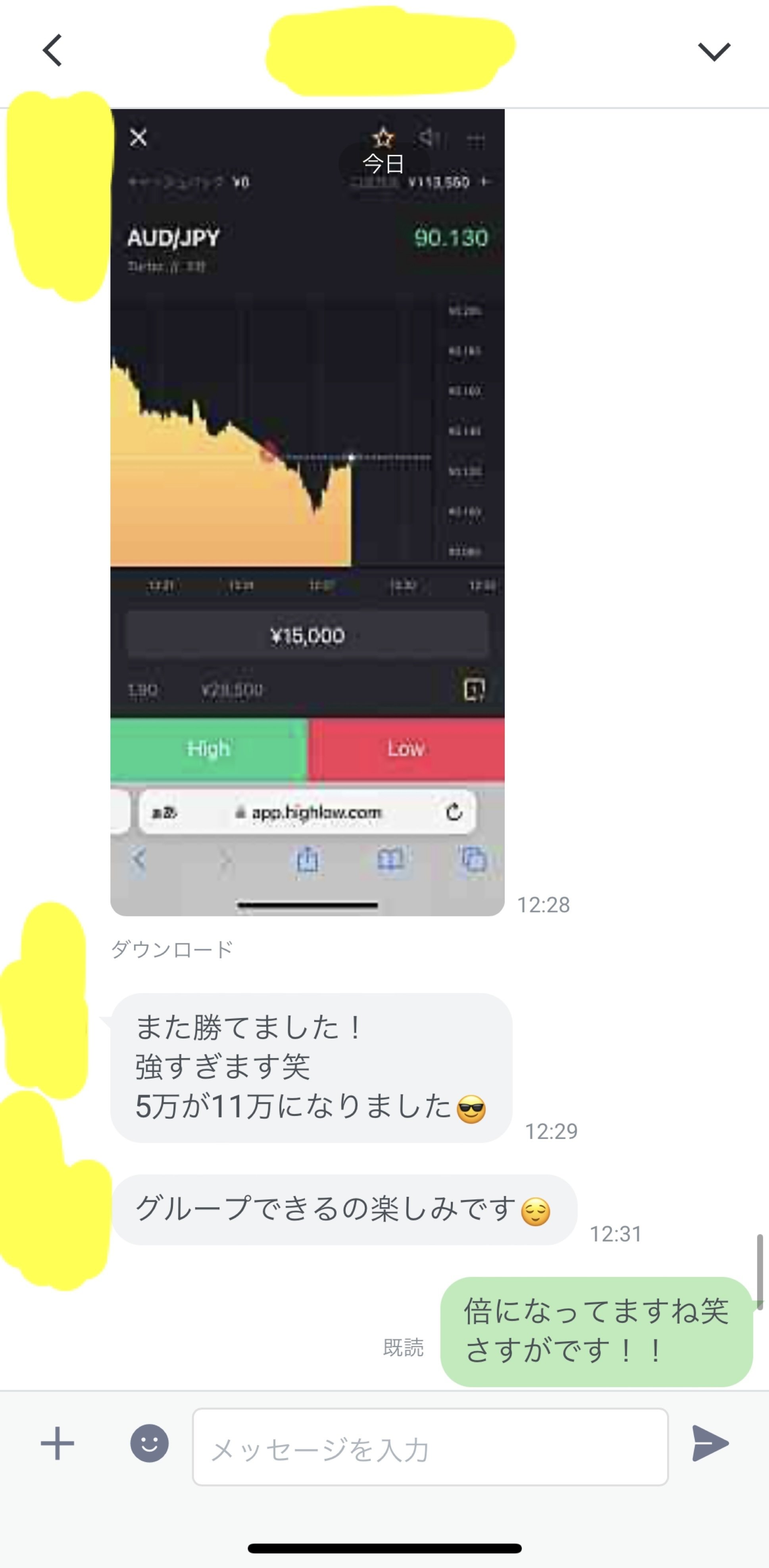Open the grid more-options menu on the chart

[477, 139]
